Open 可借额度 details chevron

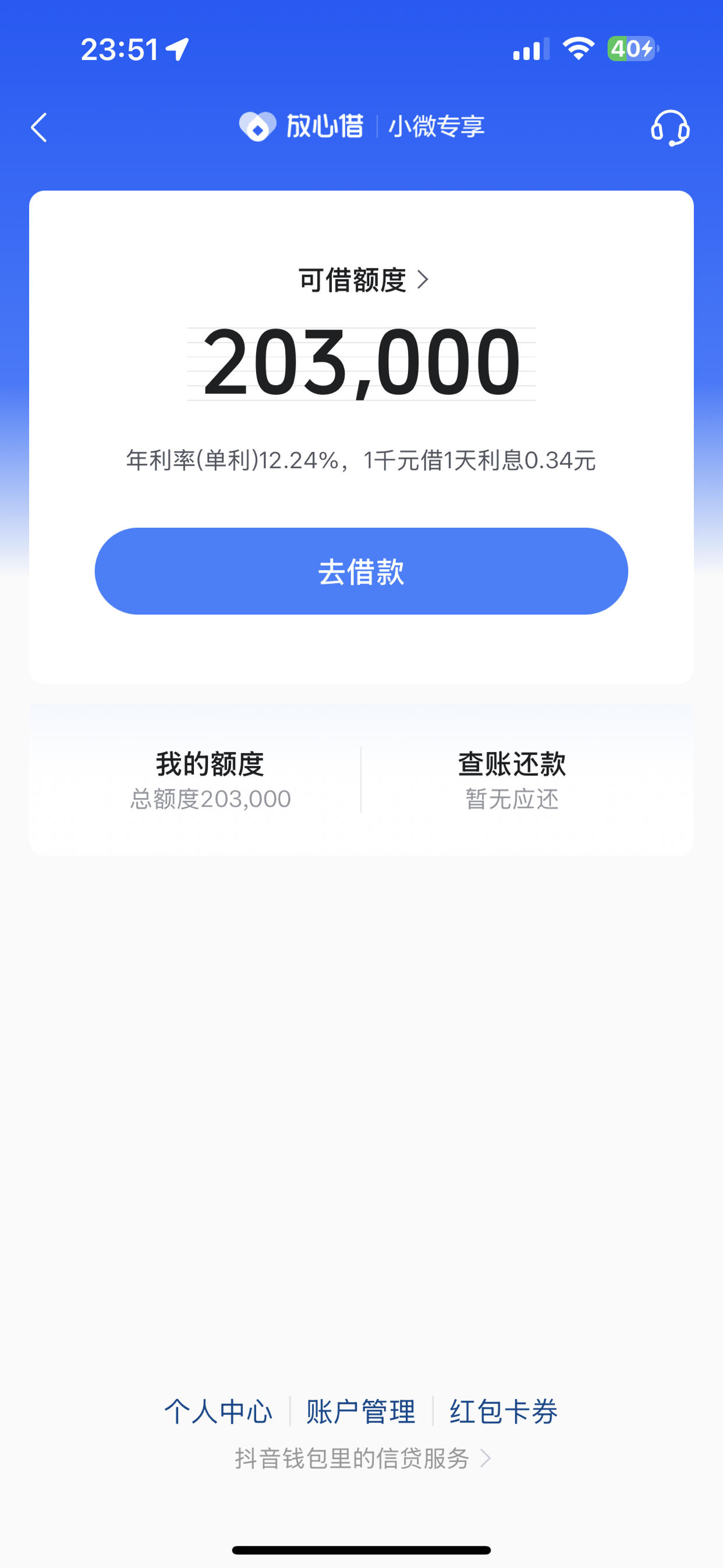423,280
